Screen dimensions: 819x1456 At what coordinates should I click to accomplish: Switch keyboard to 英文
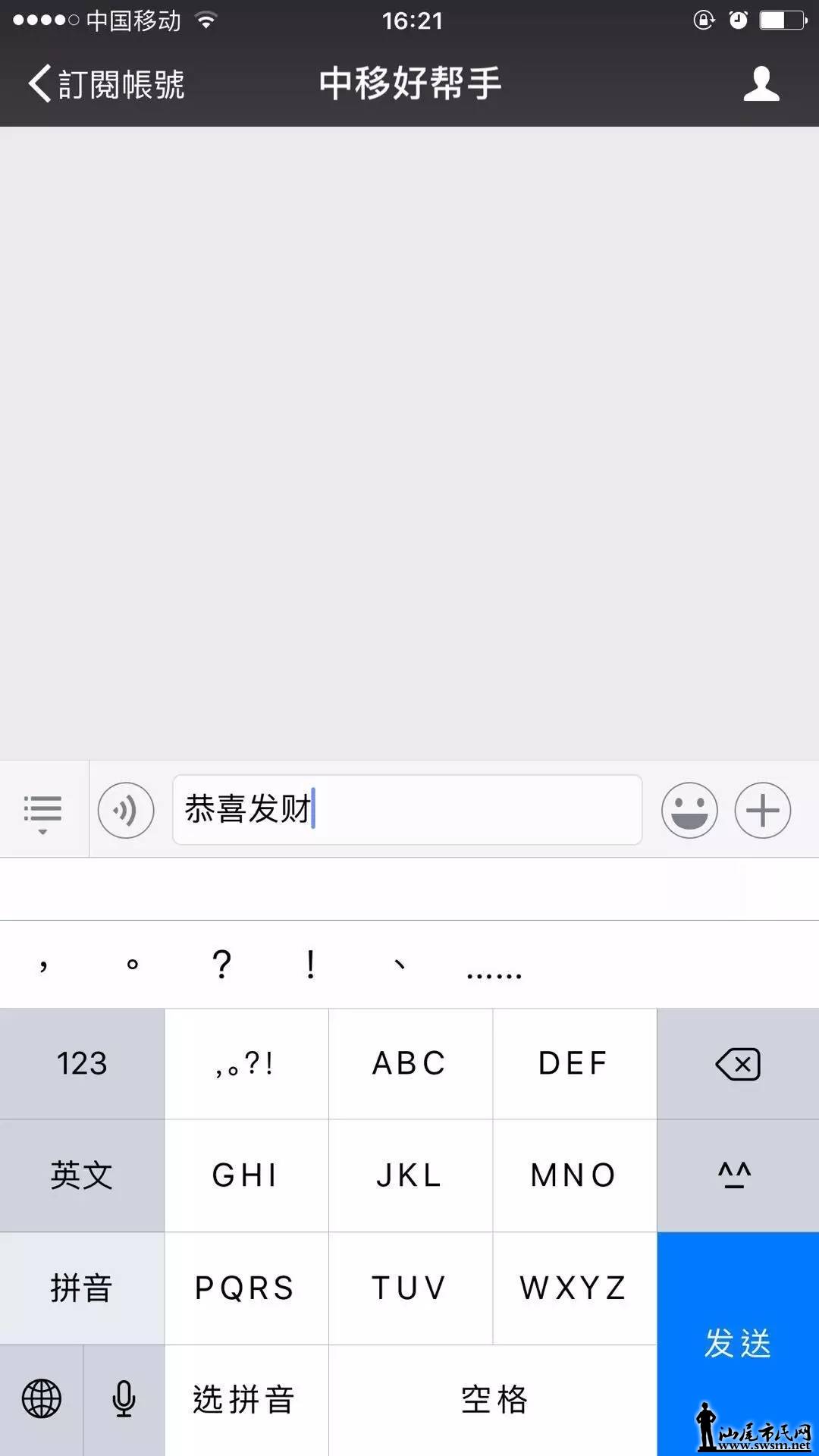[82, 1175]
